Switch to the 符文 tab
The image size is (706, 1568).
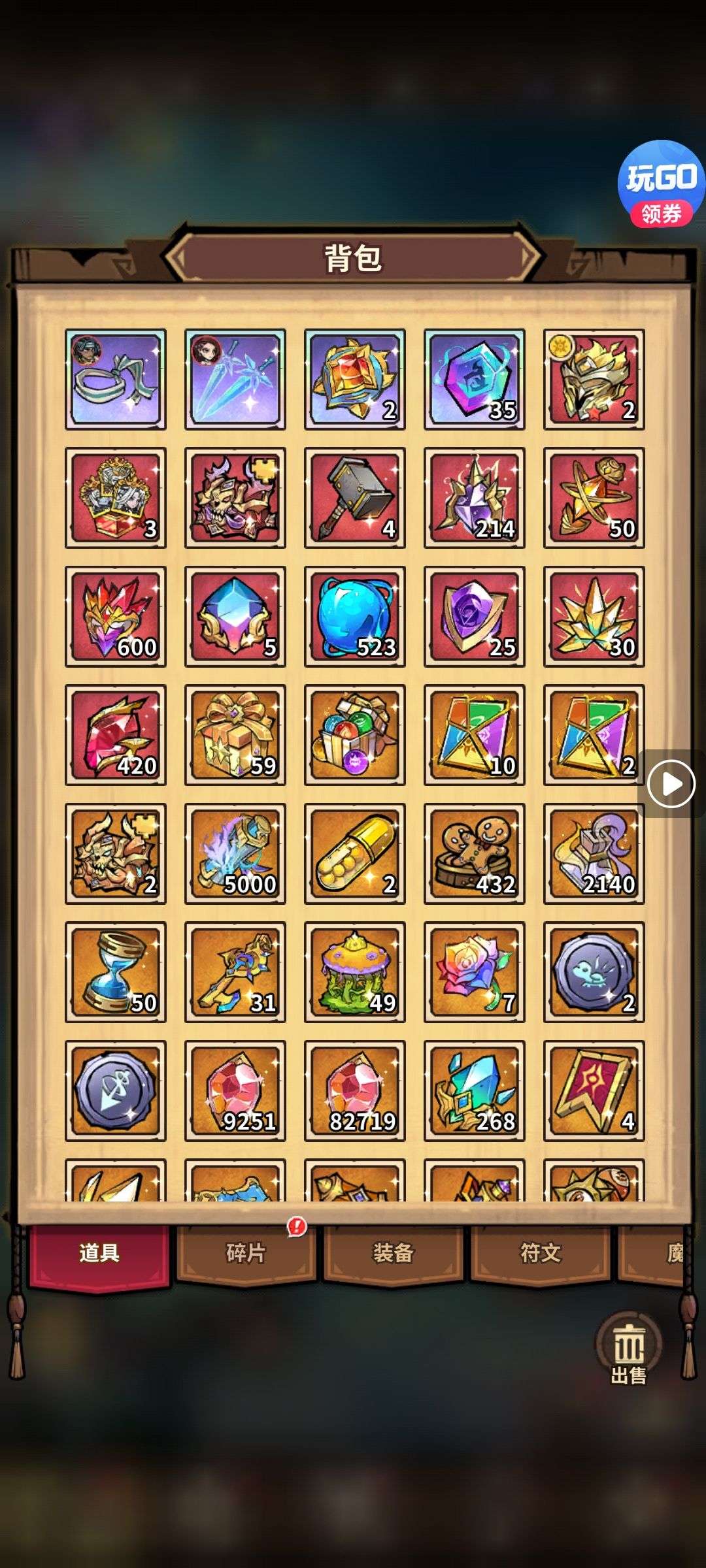point(541,1253)
